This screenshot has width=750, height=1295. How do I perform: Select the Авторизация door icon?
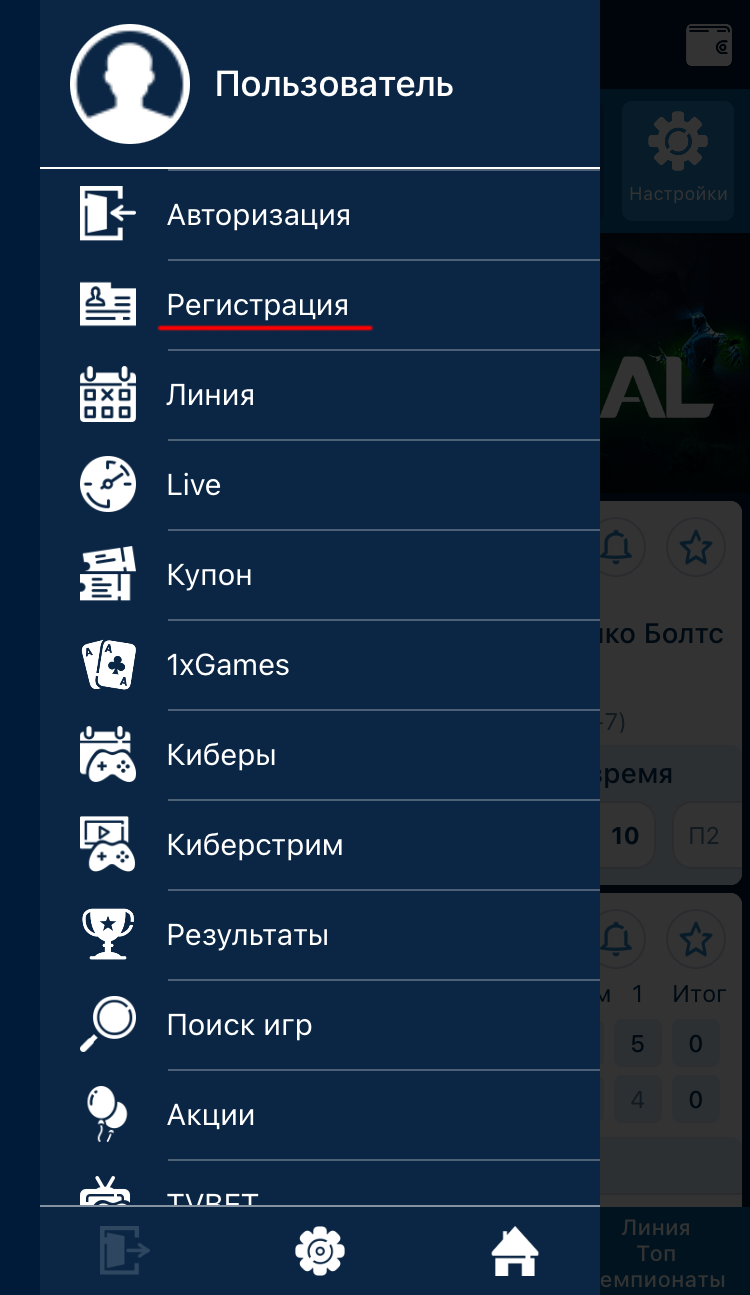[x=108, y=214]
